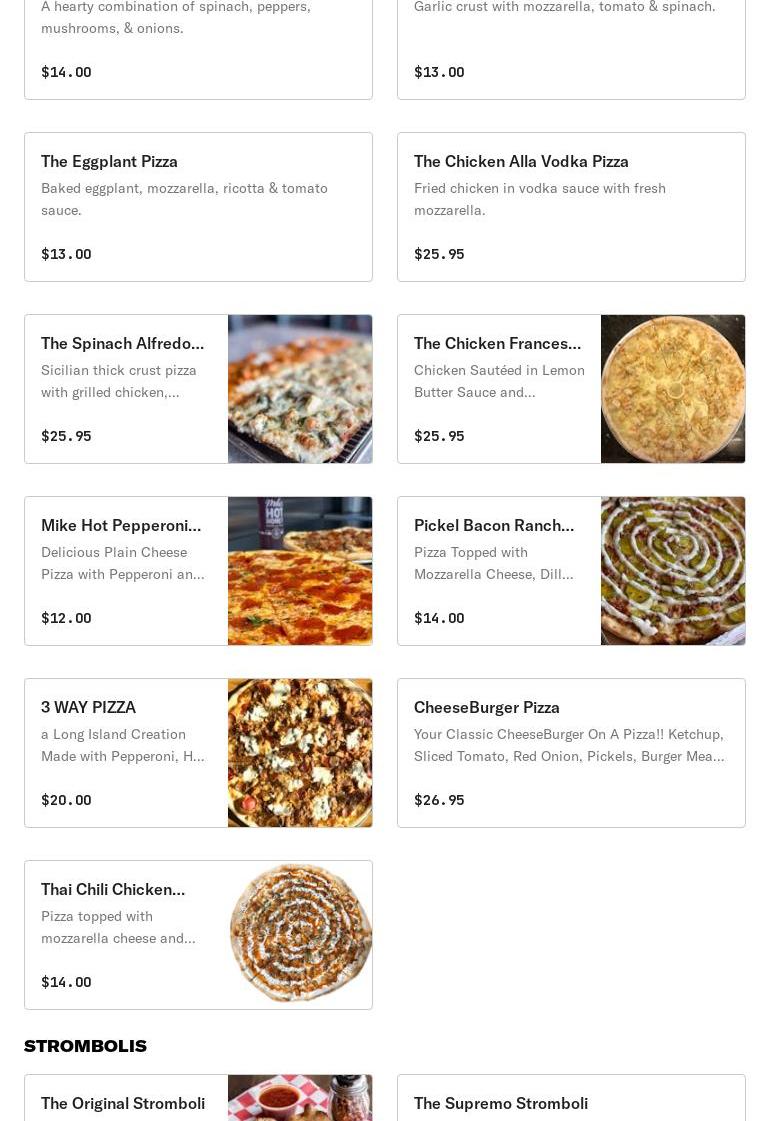Open Pickel Bacon Ranch pizza item
Screen dimensions: 770x1121
click(x=571, y=571)
